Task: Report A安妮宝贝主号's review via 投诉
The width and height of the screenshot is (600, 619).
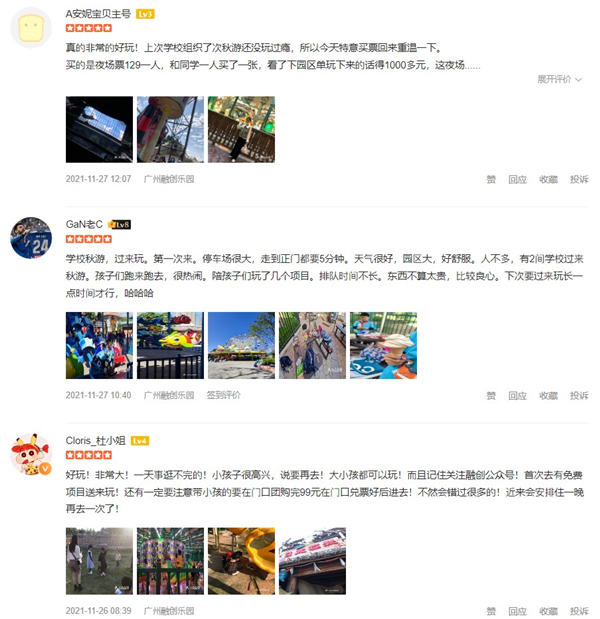Action: [x=579, y=179]
